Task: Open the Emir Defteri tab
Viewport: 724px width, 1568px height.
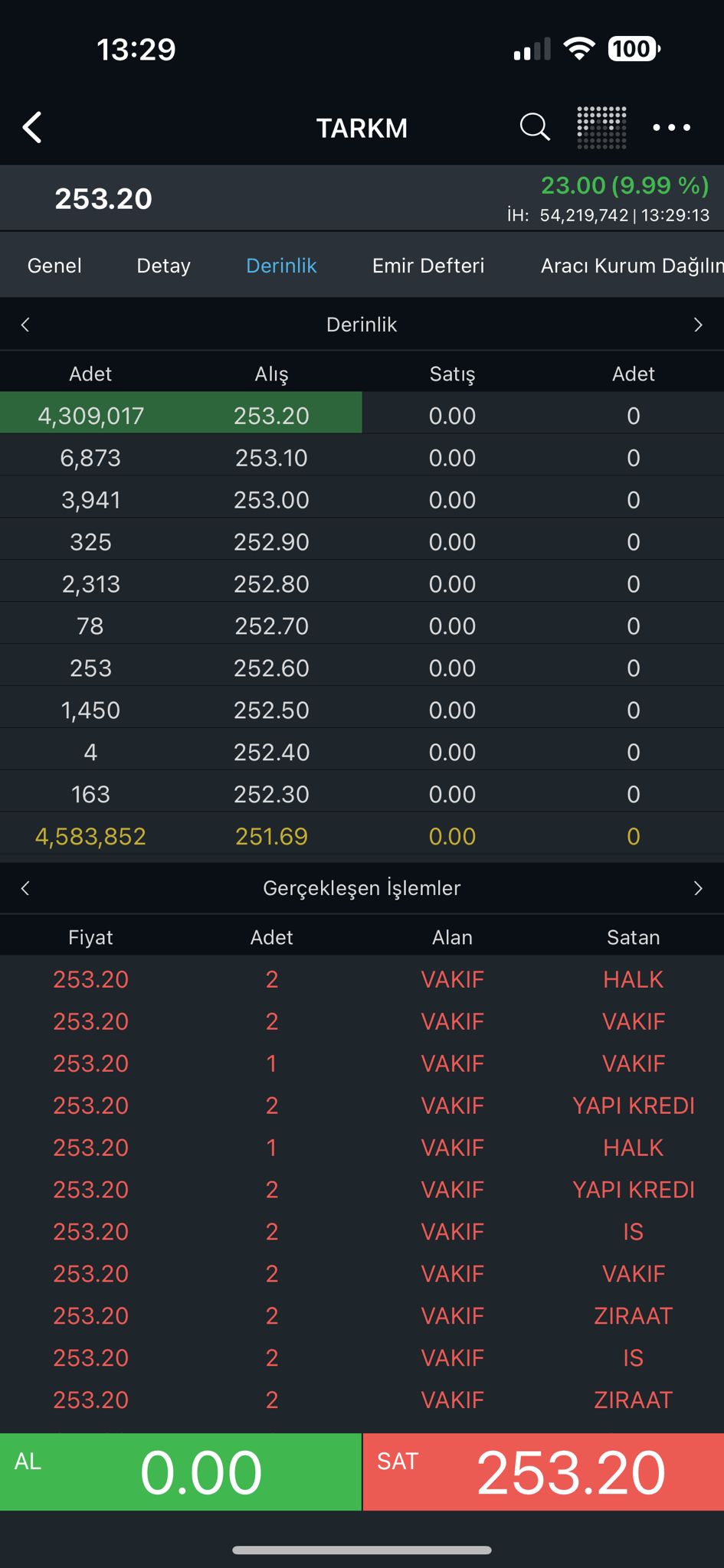Action: pos(428,266)
